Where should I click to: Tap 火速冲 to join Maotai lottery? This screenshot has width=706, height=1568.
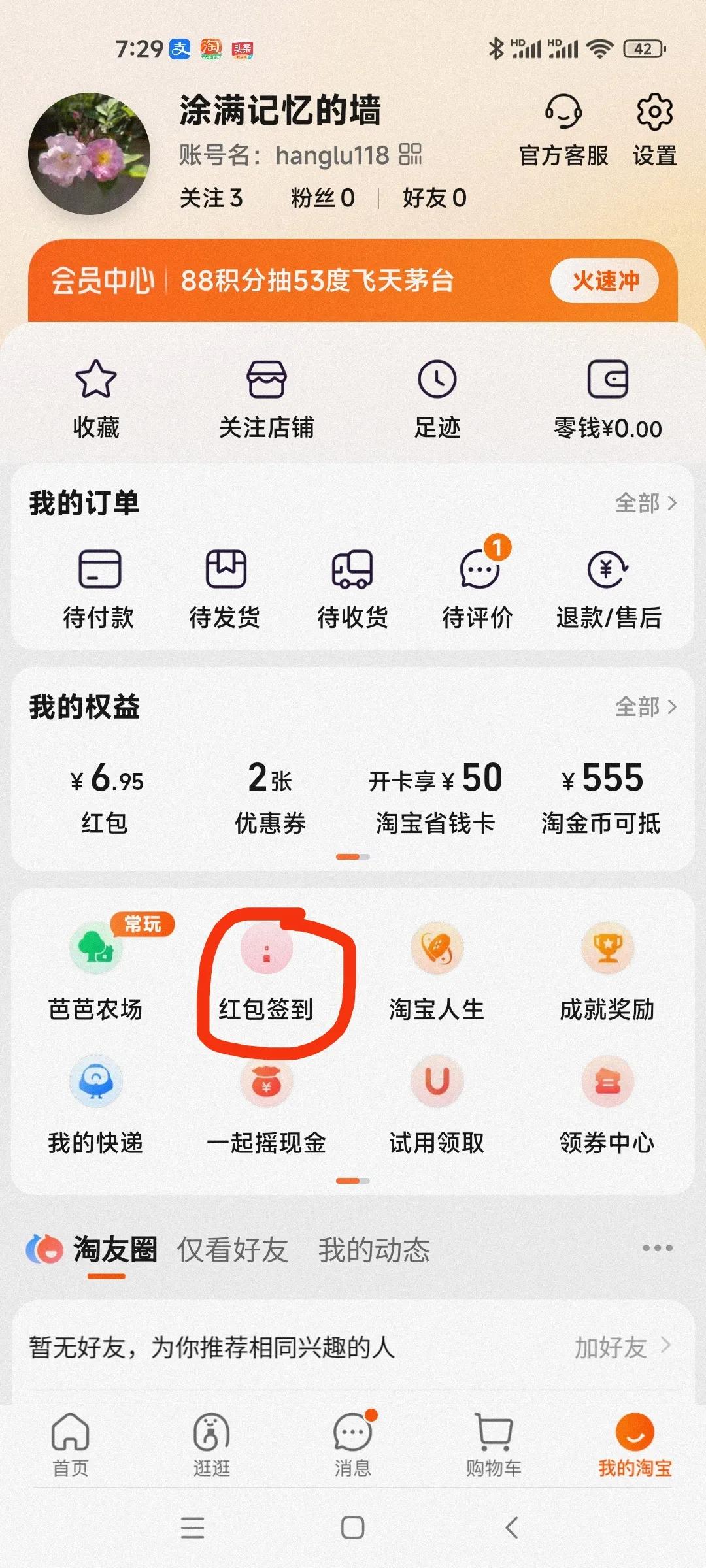pyautogui.click(x=605, y=280)
